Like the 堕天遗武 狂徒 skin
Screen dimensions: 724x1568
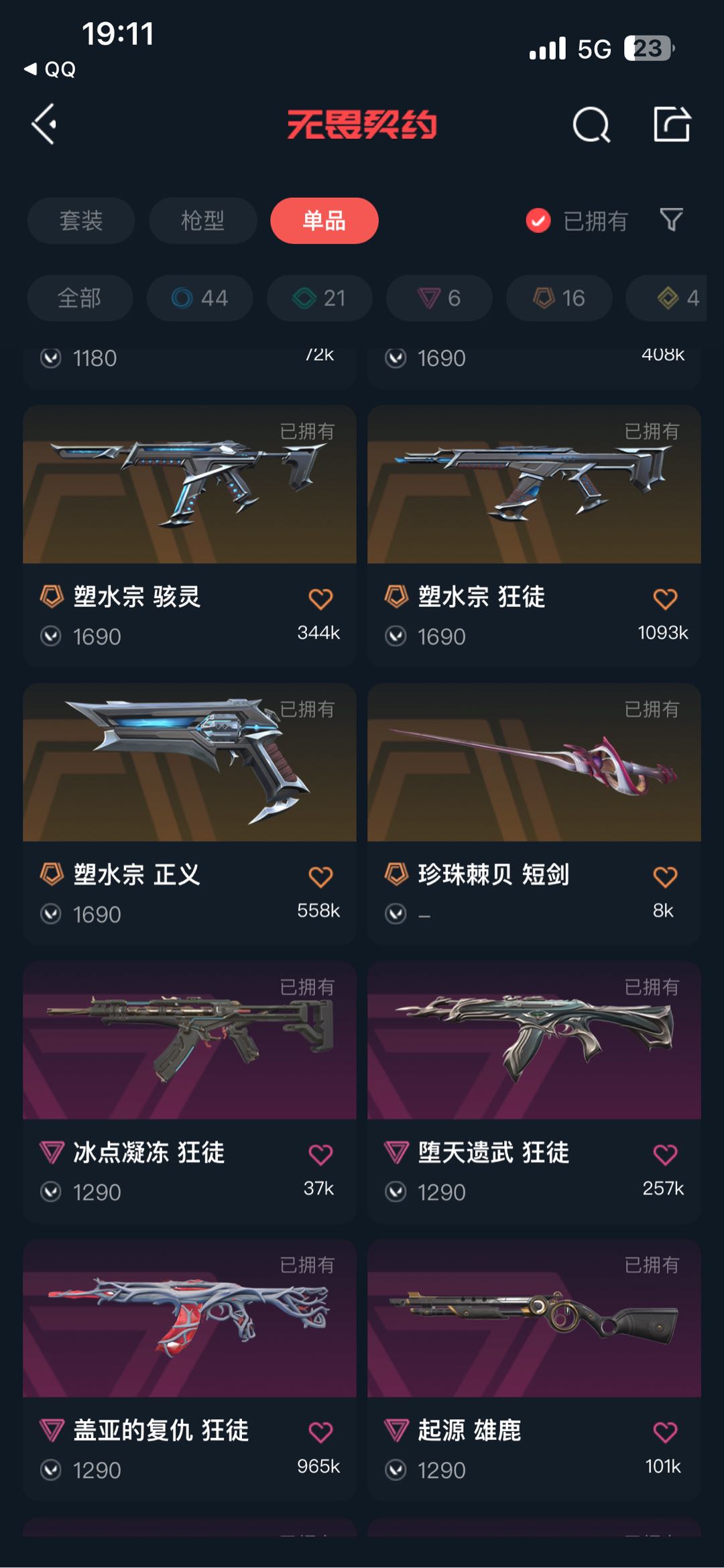(x=664, y=1154)
